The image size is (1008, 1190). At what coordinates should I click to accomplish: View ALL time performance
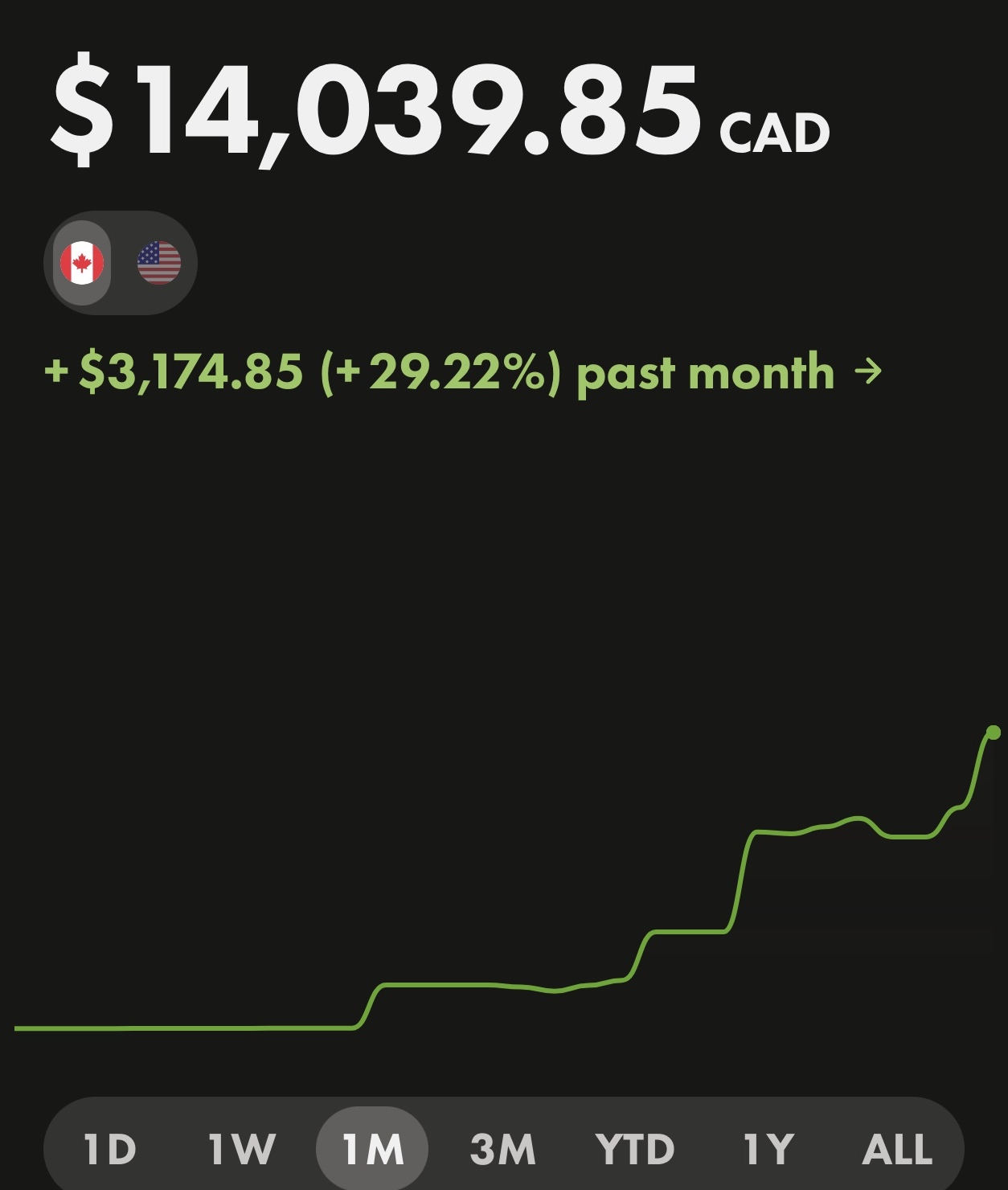[897, 1149]
